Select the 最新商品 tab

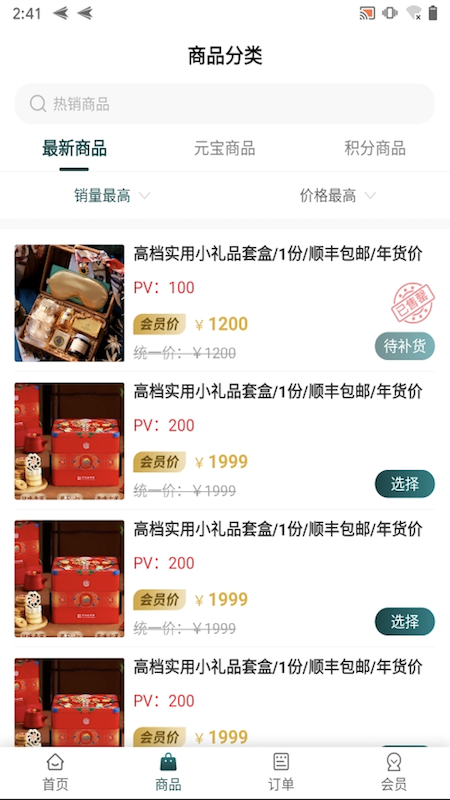pos(74,148)
